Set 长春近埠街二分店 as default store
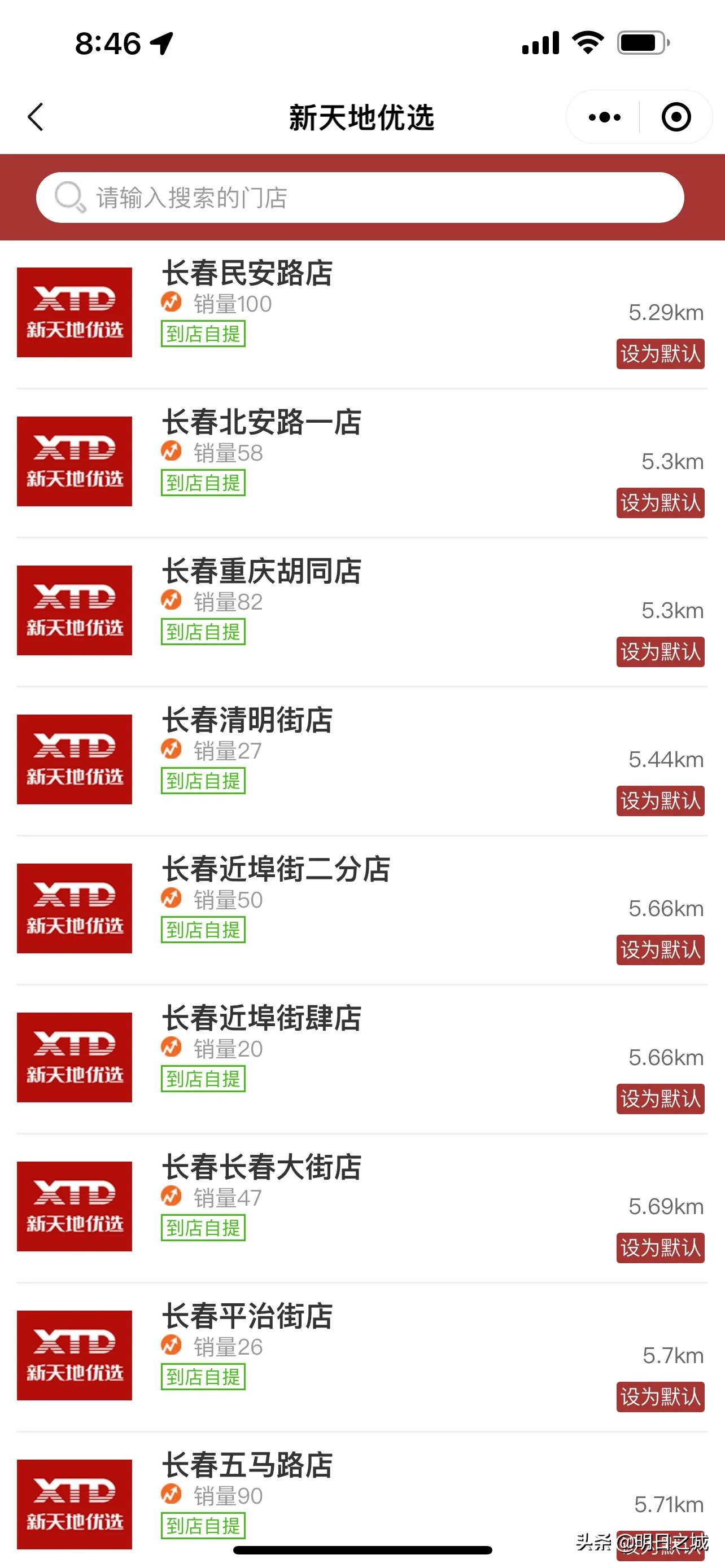The width and height of the screenshot is (725, 1568). click(x=660, y=949)
